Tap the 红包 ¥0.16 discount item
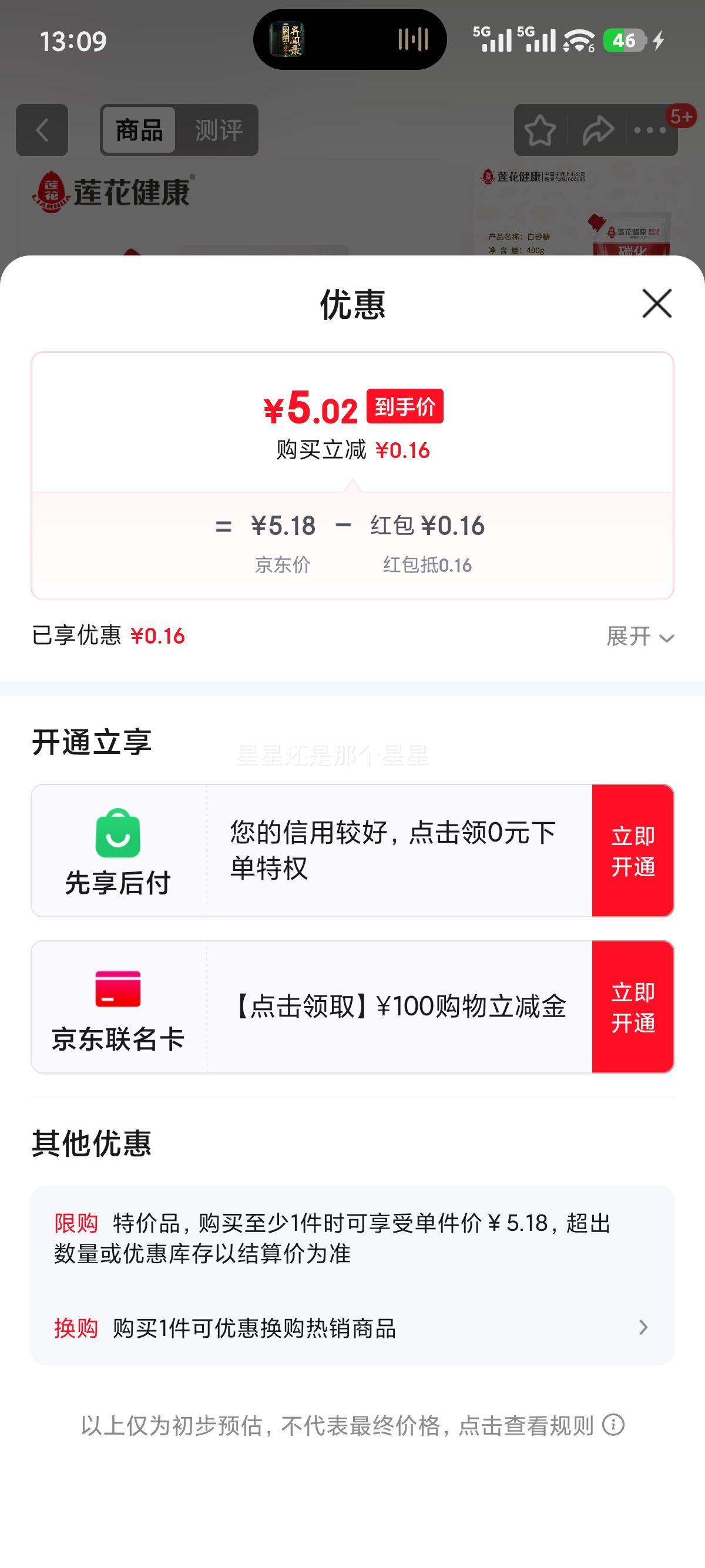 coord(426,526)
